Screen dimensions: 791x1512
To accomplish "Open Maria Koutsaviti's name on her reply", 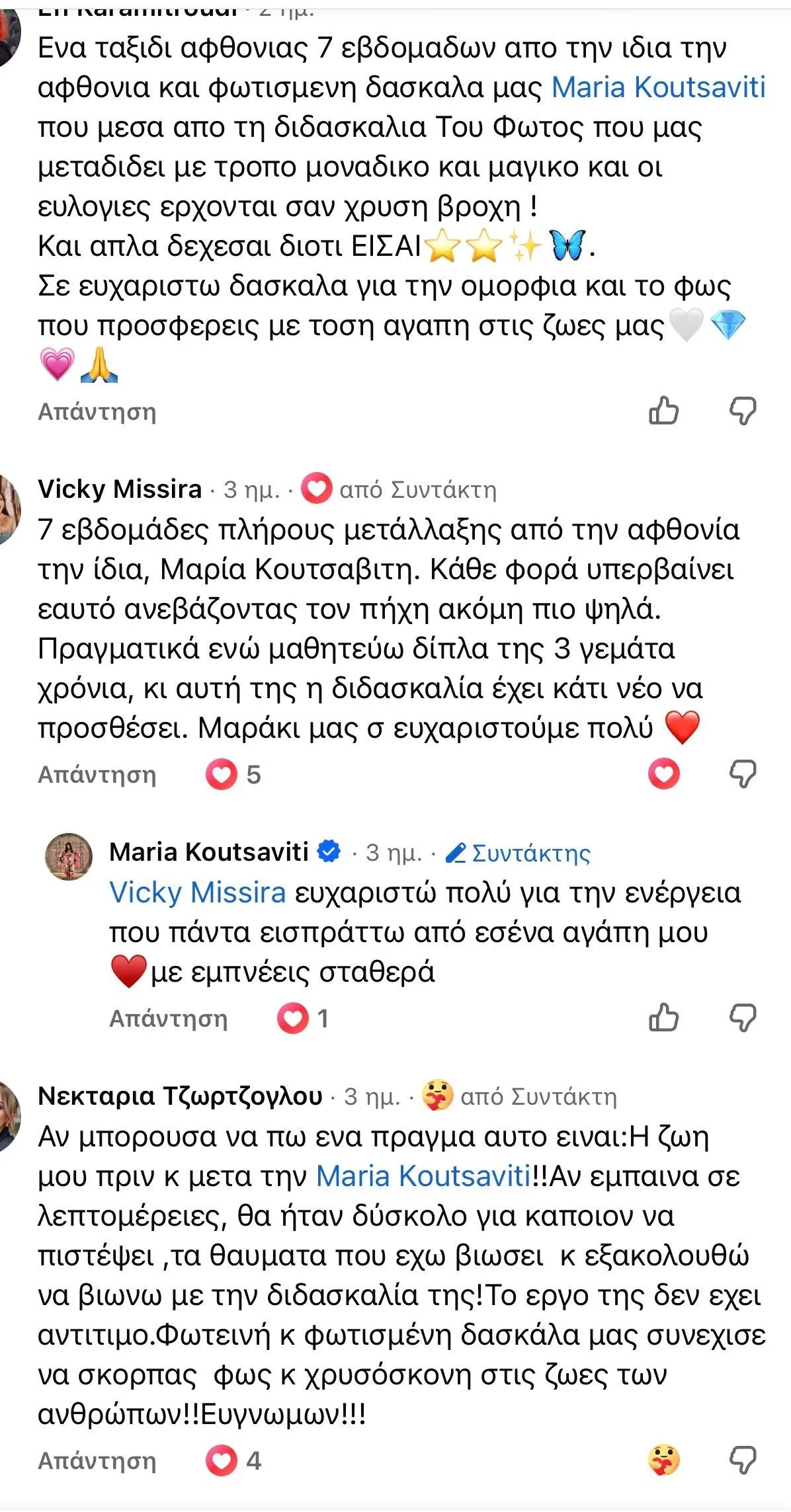I will [x=209, y=852].
